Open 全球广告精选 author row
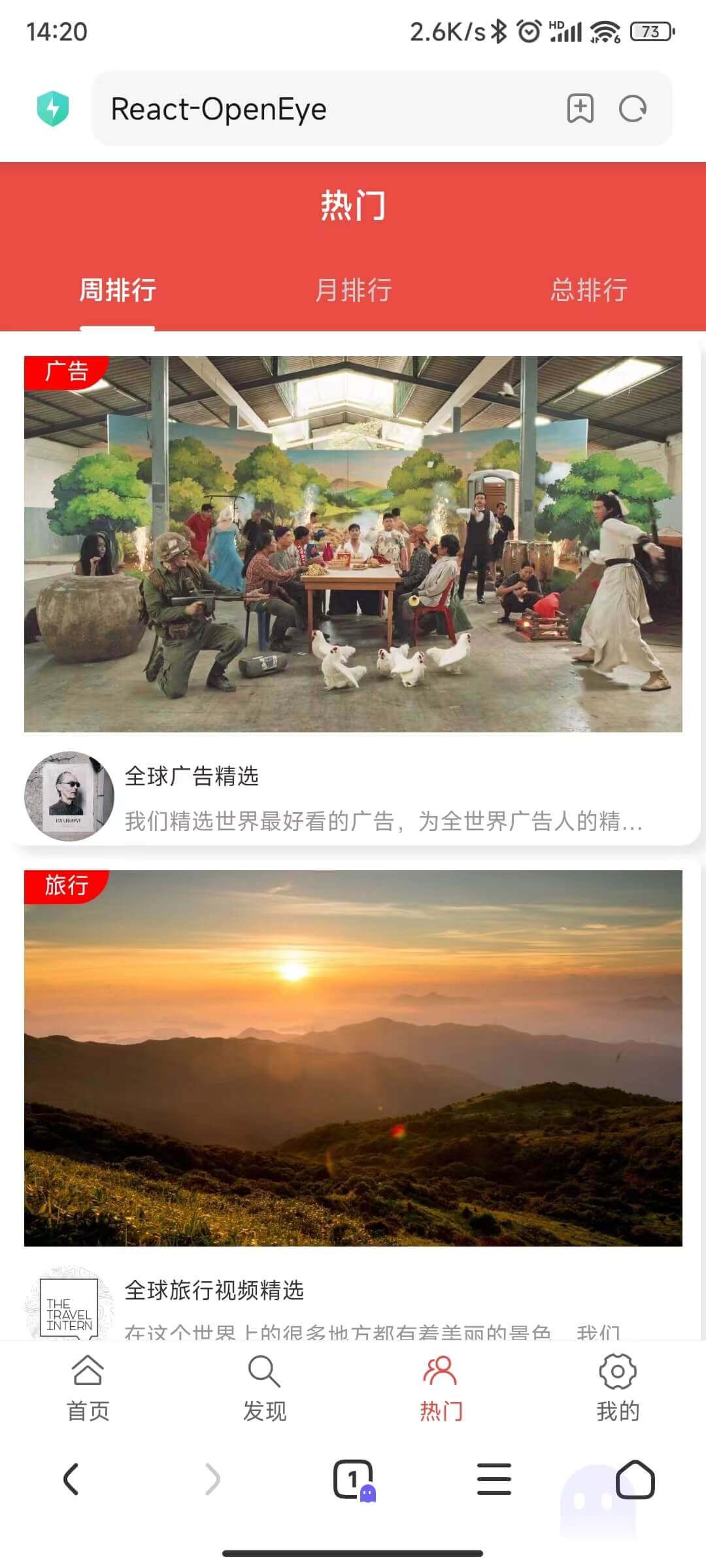The image size is (706, 1568). coord(353,797)
